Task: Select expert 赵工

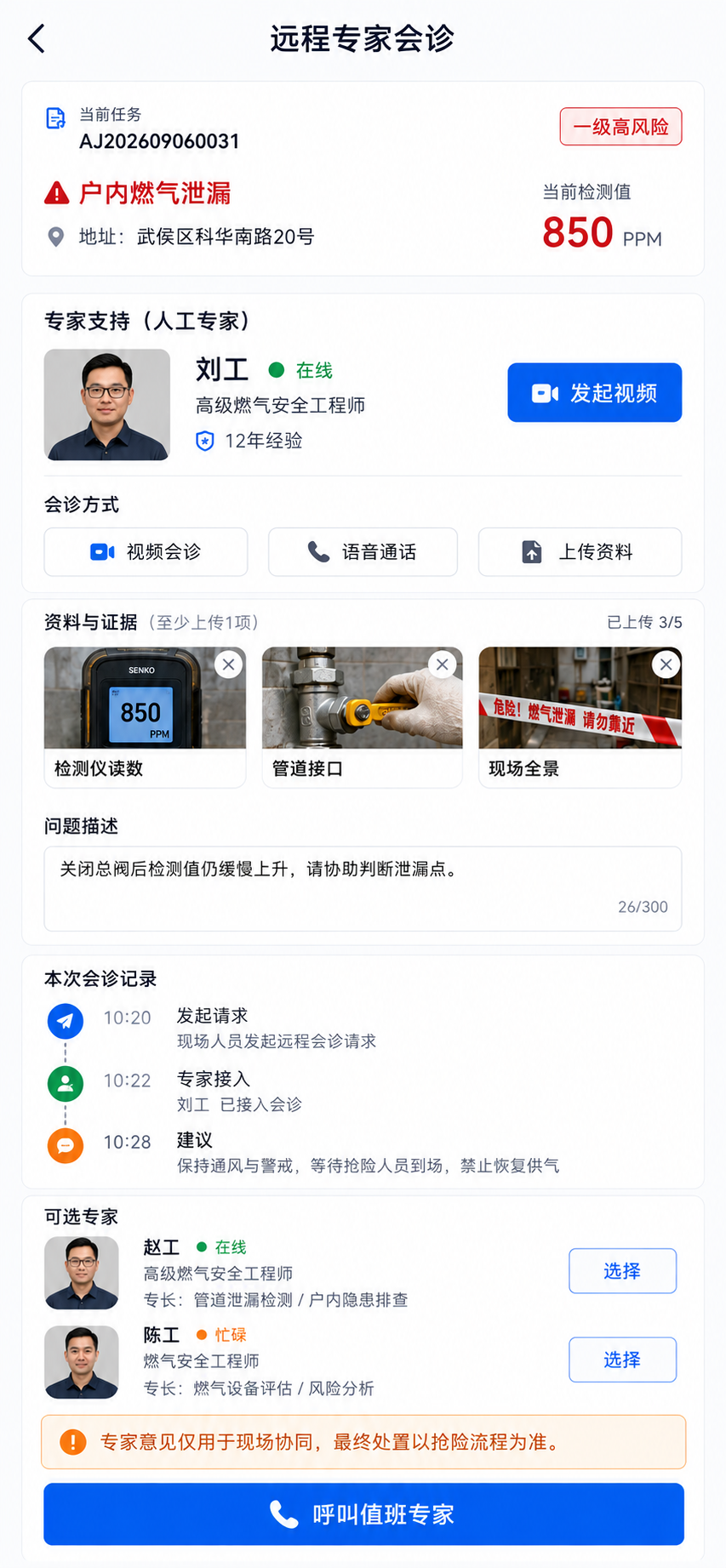Action: 622,1271
